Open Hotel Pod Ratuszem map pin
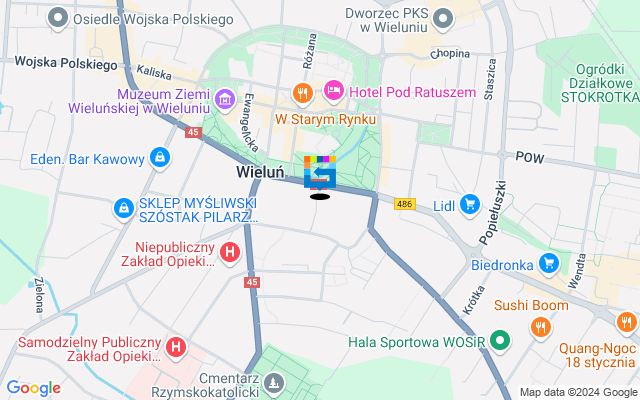 333,92
